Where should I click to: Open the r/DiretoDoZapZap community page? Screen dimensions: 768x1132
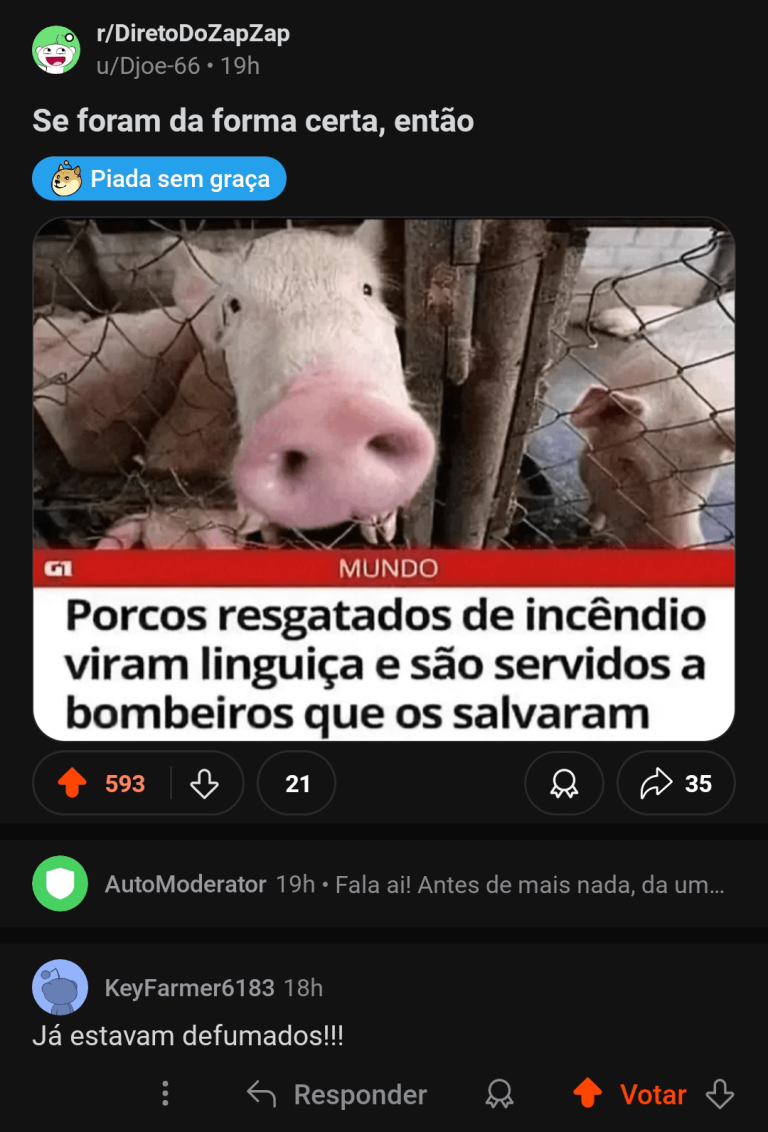tap(193, 34)
